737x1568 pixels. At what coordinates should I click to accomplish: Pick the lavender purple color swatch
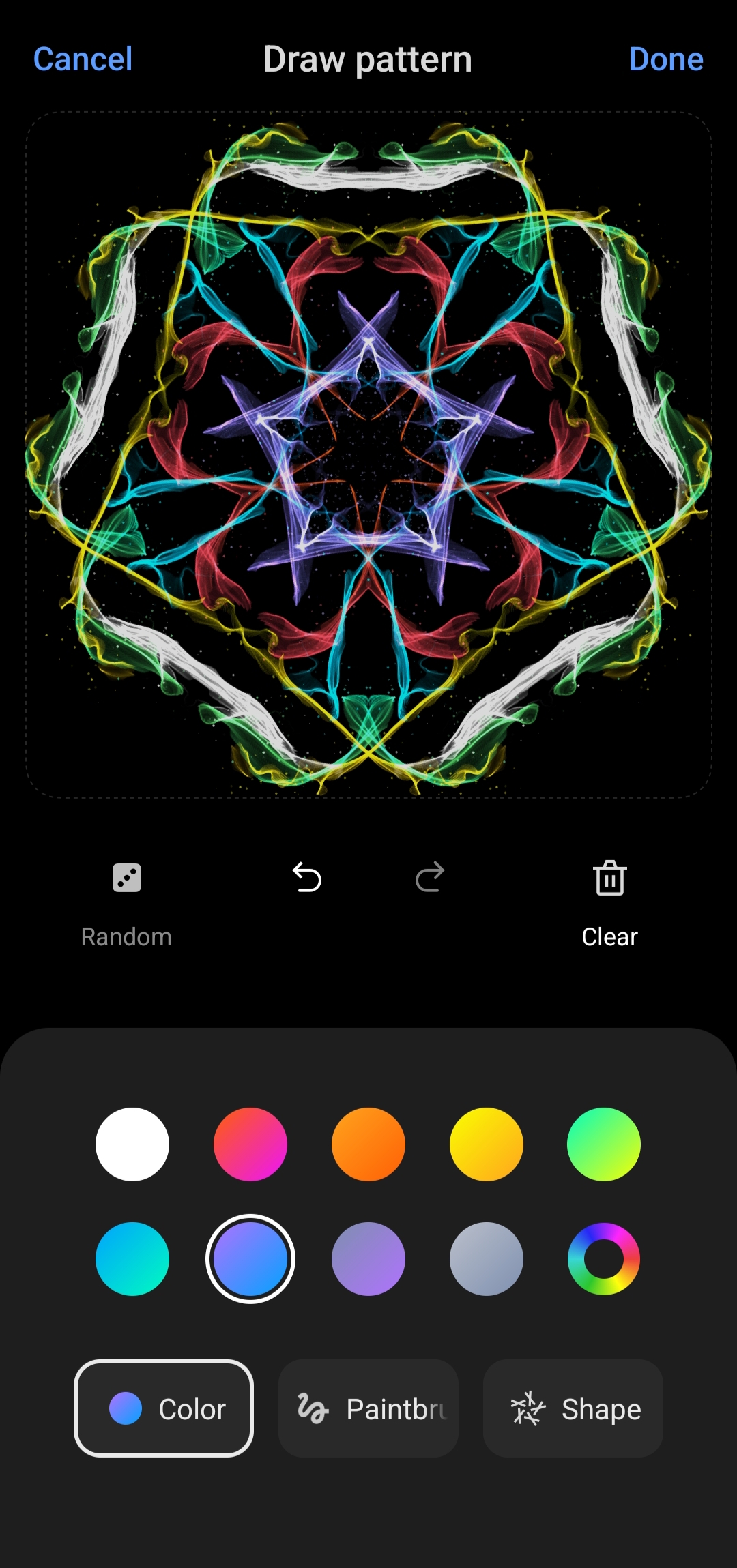tap(369, 1259)
